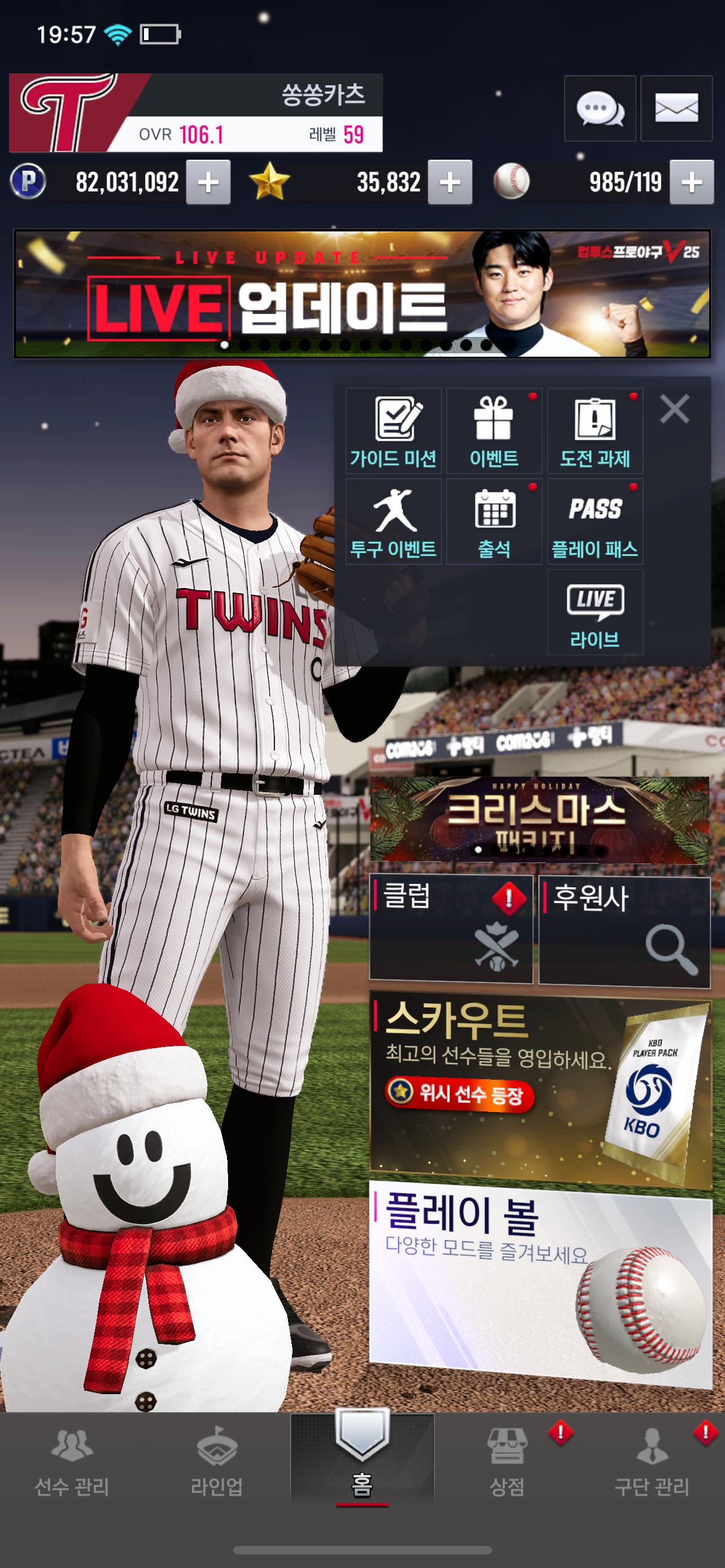Add more stars with the plus button
The width and height of the screenshot is (725, 1568).
pos(450,183)
